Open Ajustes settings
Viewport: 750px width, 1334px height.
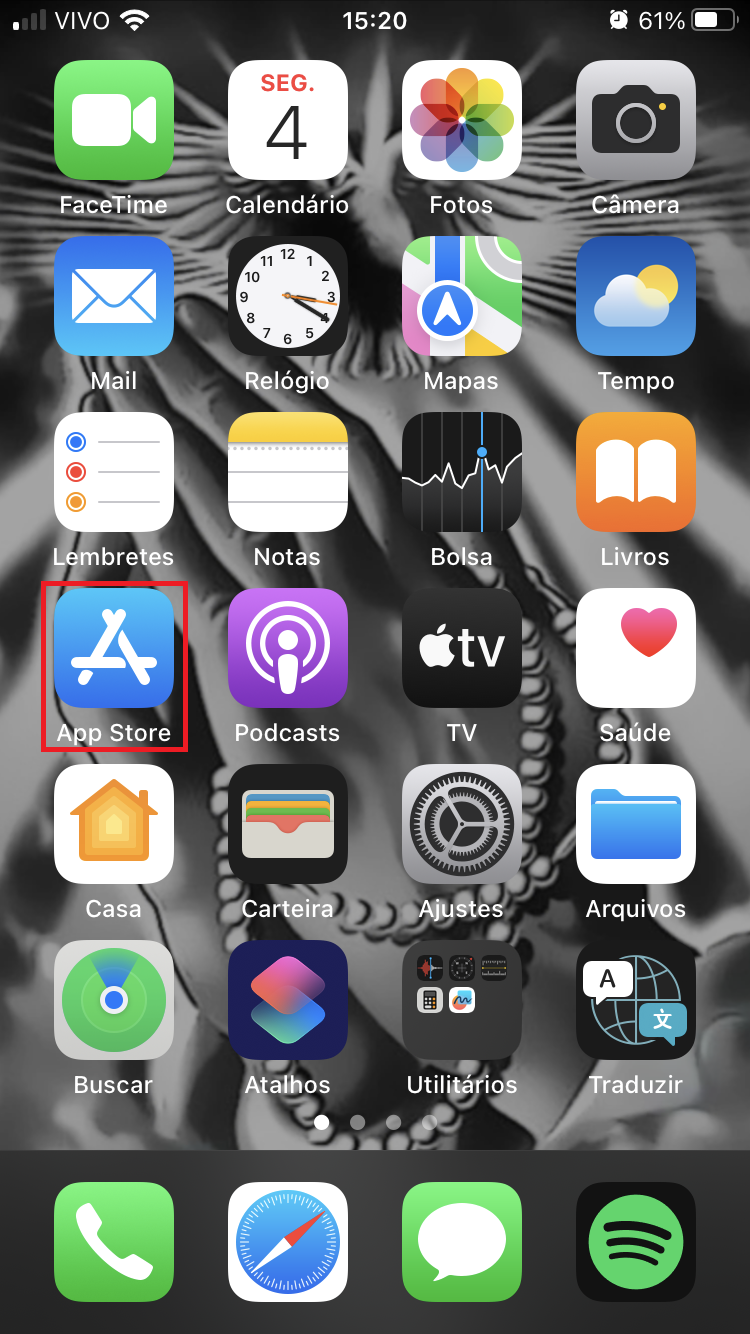click(x=462, y=824)
